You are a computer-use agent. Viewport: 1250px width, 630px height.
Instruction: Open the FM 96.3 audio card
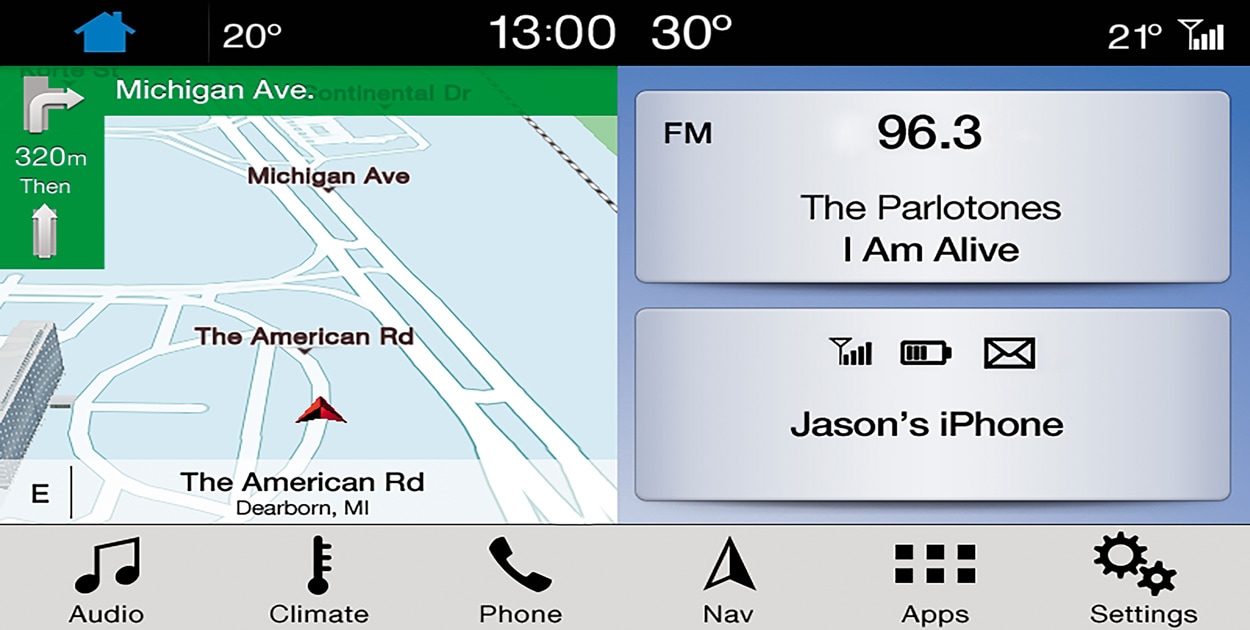932,187
